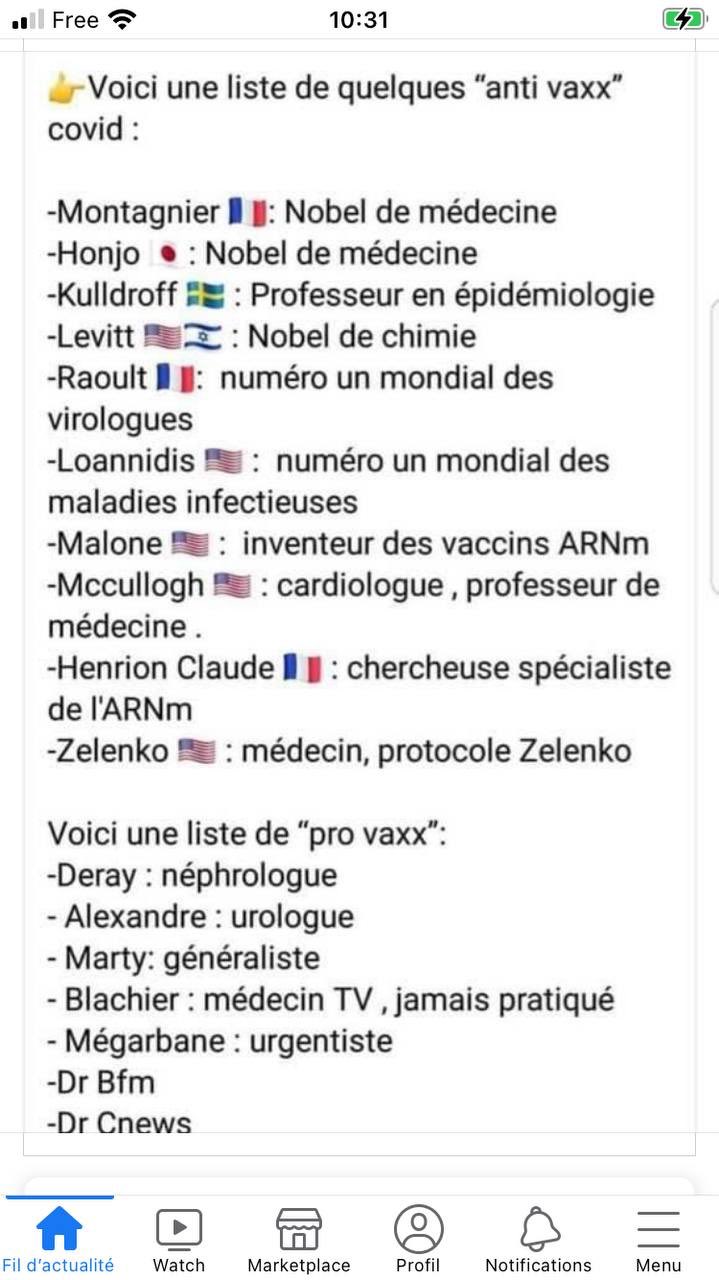Open the Profil tab
This screenshot has width=719, height=1280.
click(x=418, y=1238)
